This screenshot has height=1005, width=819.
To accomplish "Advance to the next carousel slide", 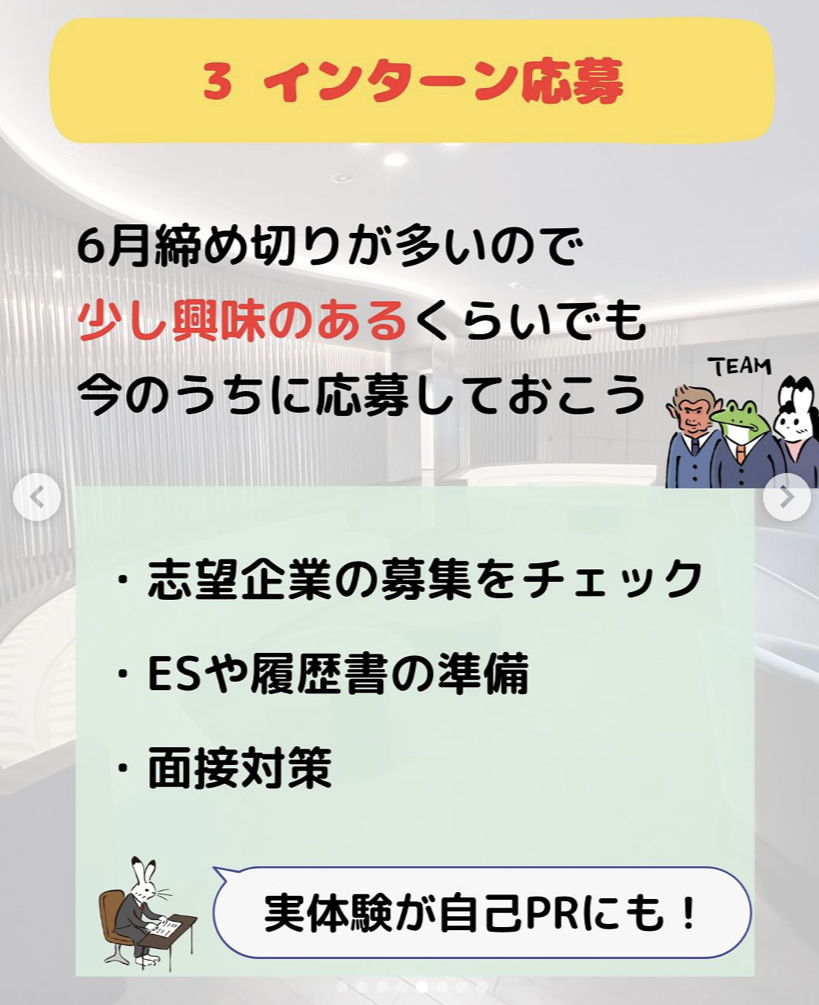I will point(786,497).
